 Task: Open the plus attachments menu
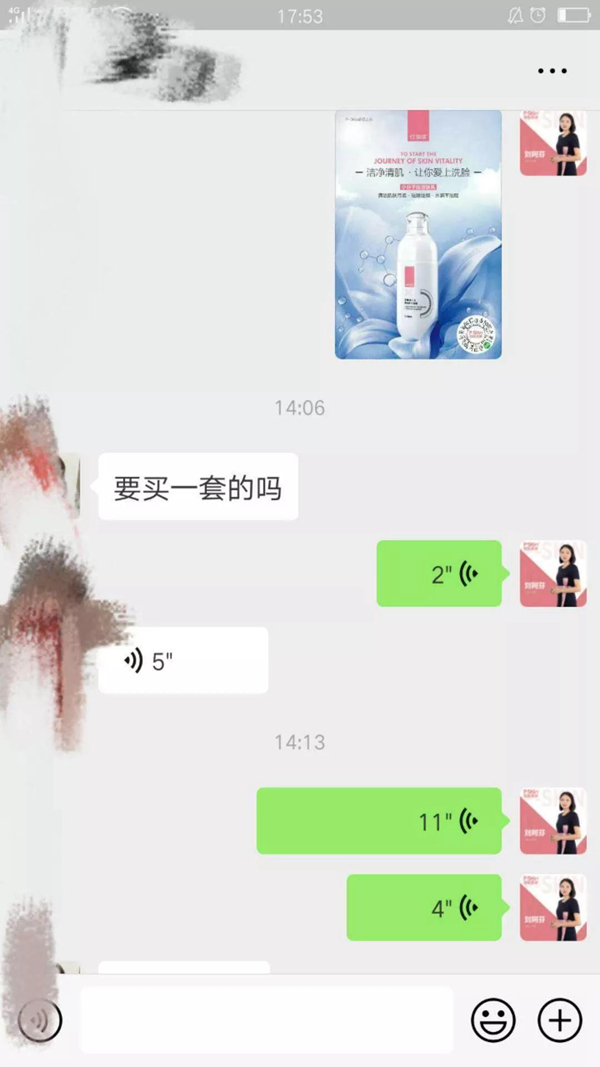click(x=559, y=1021)
